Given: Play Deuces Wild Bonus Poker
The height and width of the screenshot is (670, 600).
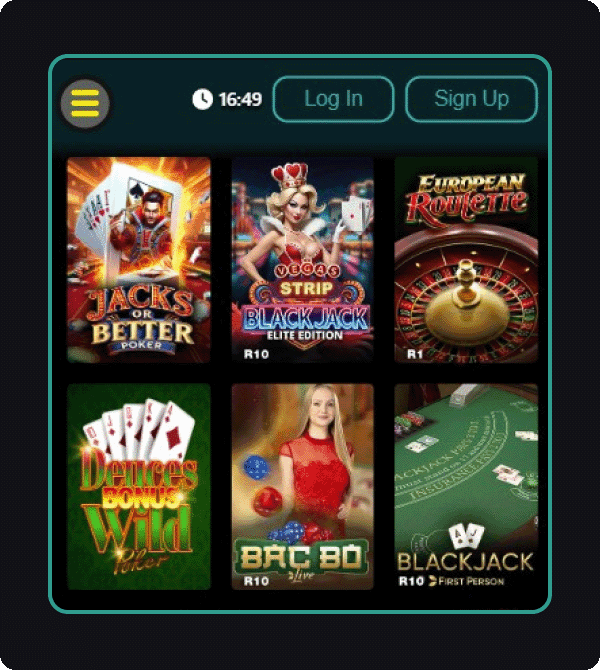Looking at the screenshot, I should click(139, 486).
